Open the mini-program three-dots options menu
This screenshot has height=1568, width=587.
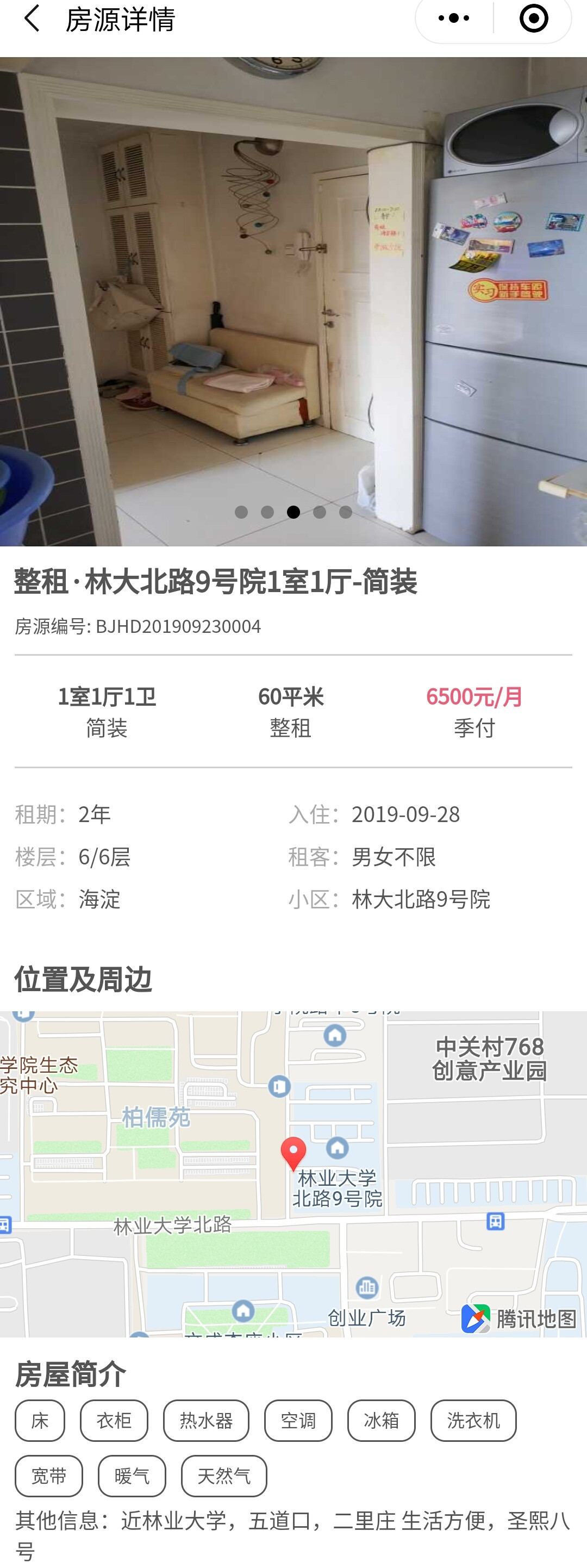(x=453, y=20)
